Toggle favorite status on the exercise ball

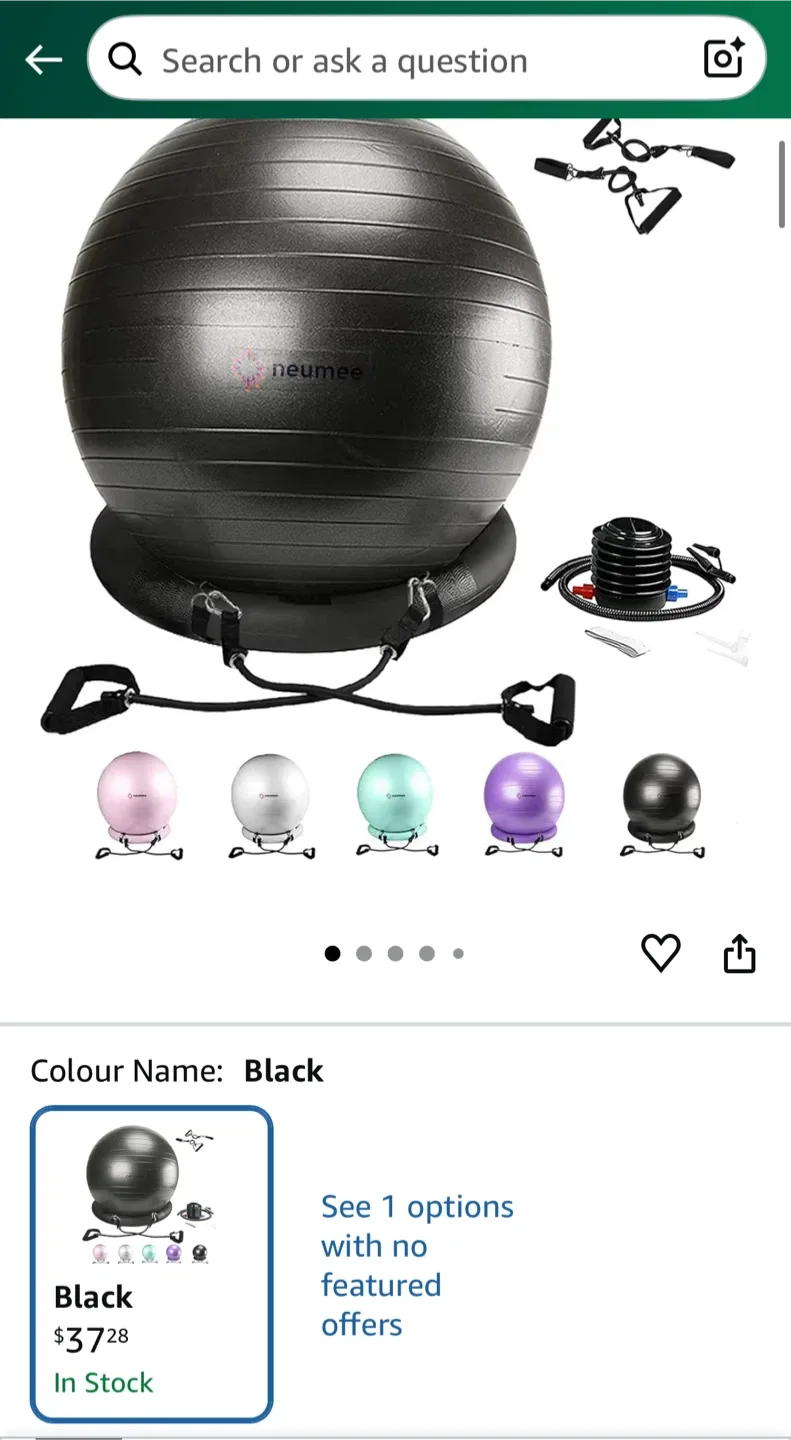(661, 953)
